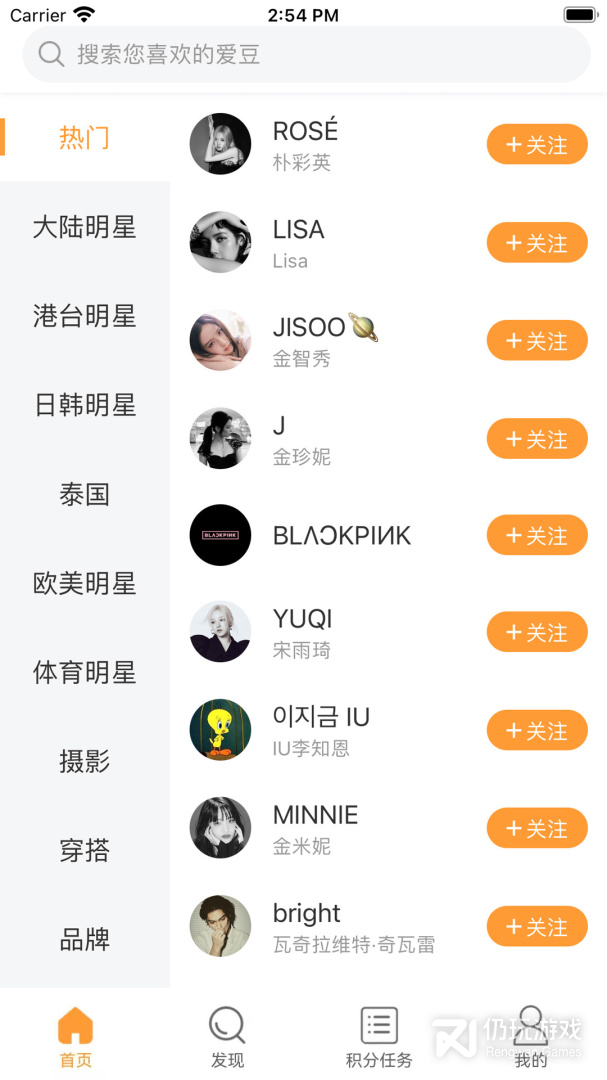Open the 泰国 category
Image resolution: width=607 pixels, height=1080 pixels.
coord(84,494)
